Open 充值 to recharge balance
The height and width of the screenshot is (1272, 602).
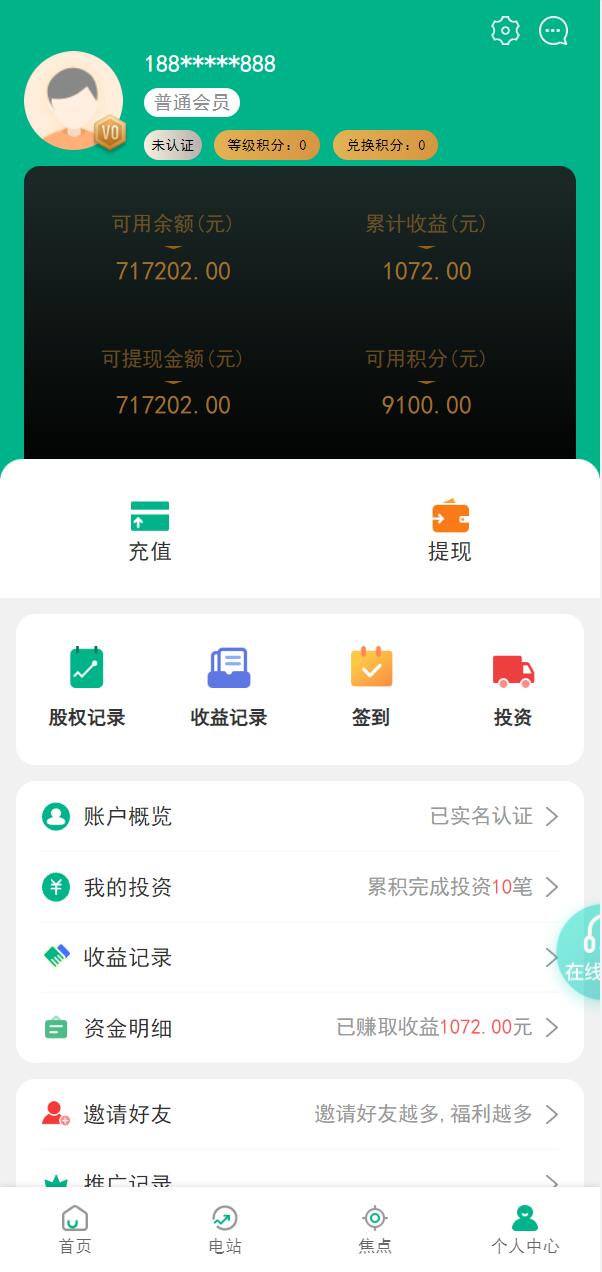pos(150,531)
